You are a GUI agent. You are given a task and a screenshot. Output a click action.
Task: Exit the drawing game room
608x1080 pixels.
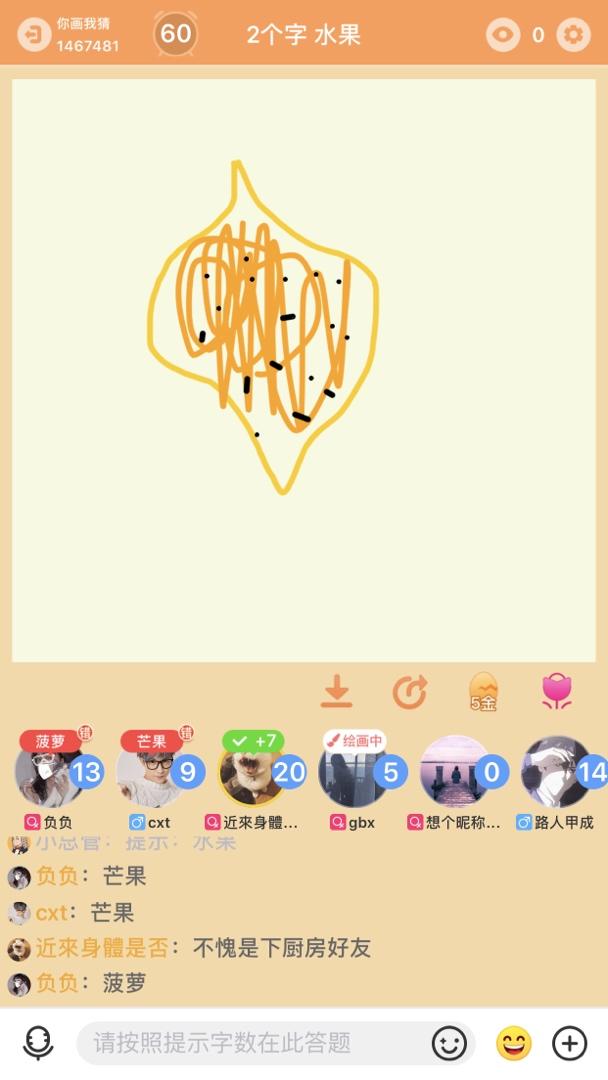coord(34,35)
